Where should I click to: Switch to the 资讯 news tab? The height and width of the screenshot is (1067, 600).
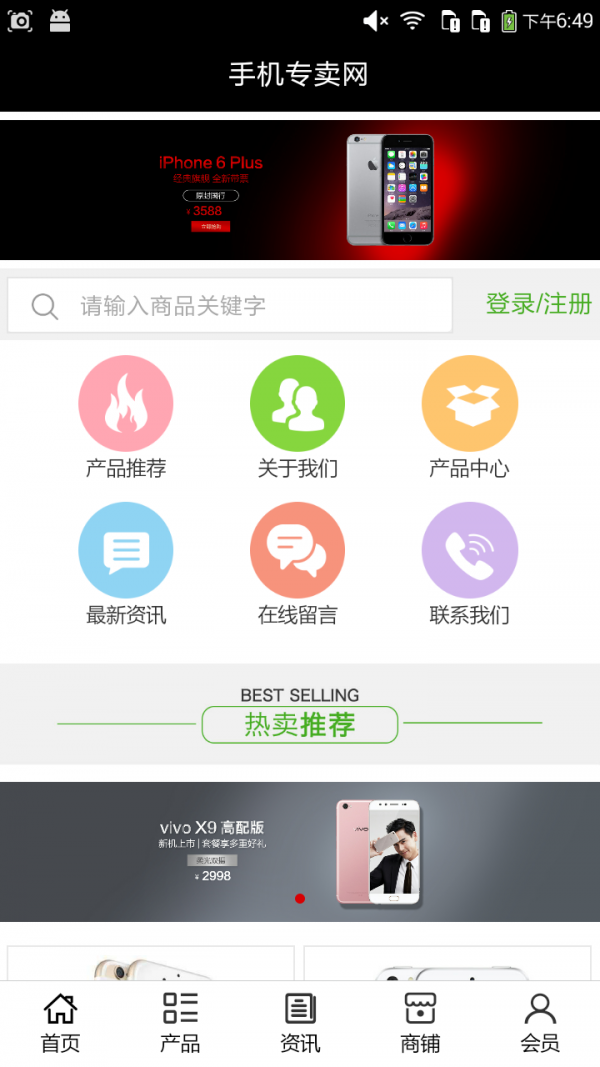[300, 1023]
